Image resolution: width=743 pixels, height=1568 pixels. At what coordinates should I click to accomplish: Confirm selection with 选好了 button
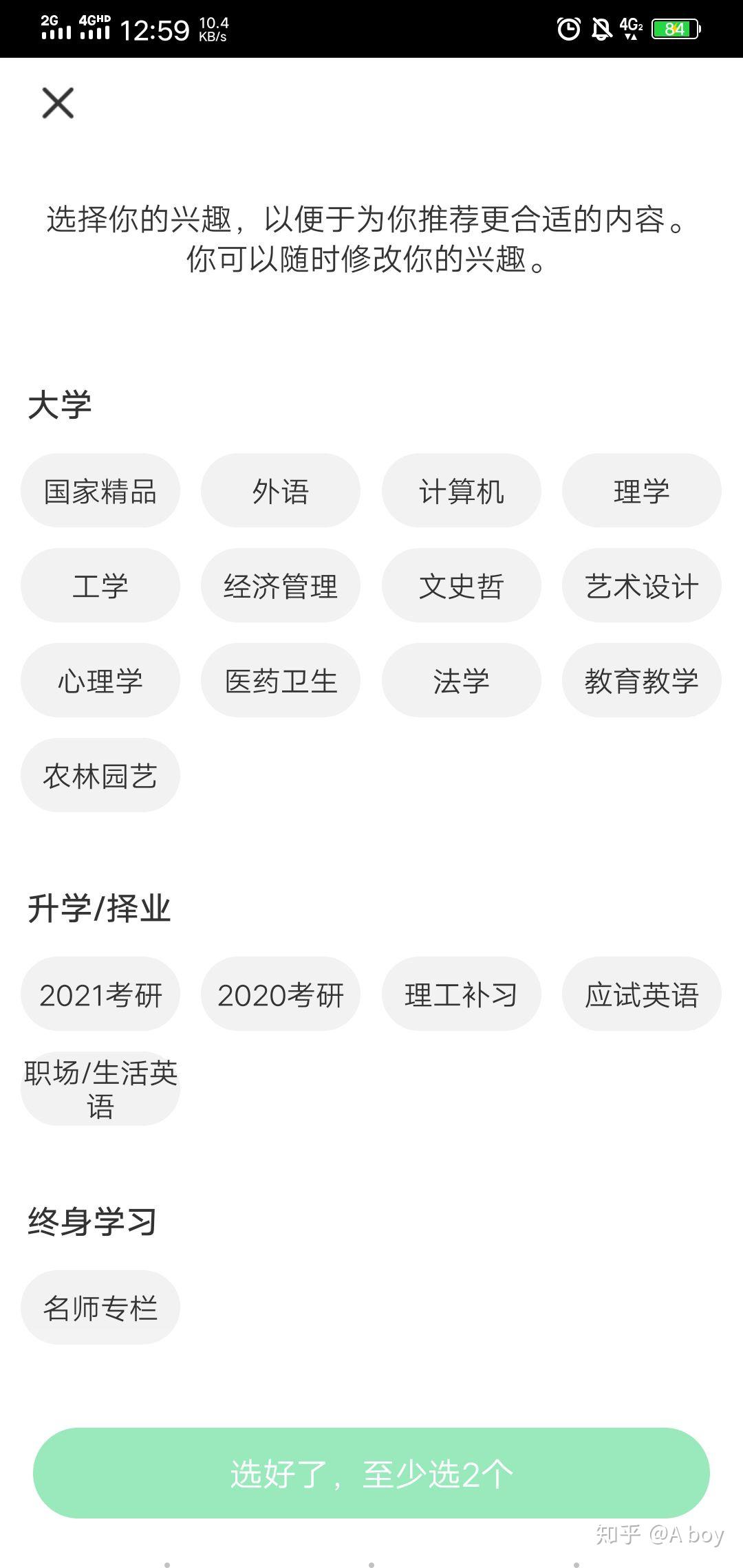[371, 1473]
